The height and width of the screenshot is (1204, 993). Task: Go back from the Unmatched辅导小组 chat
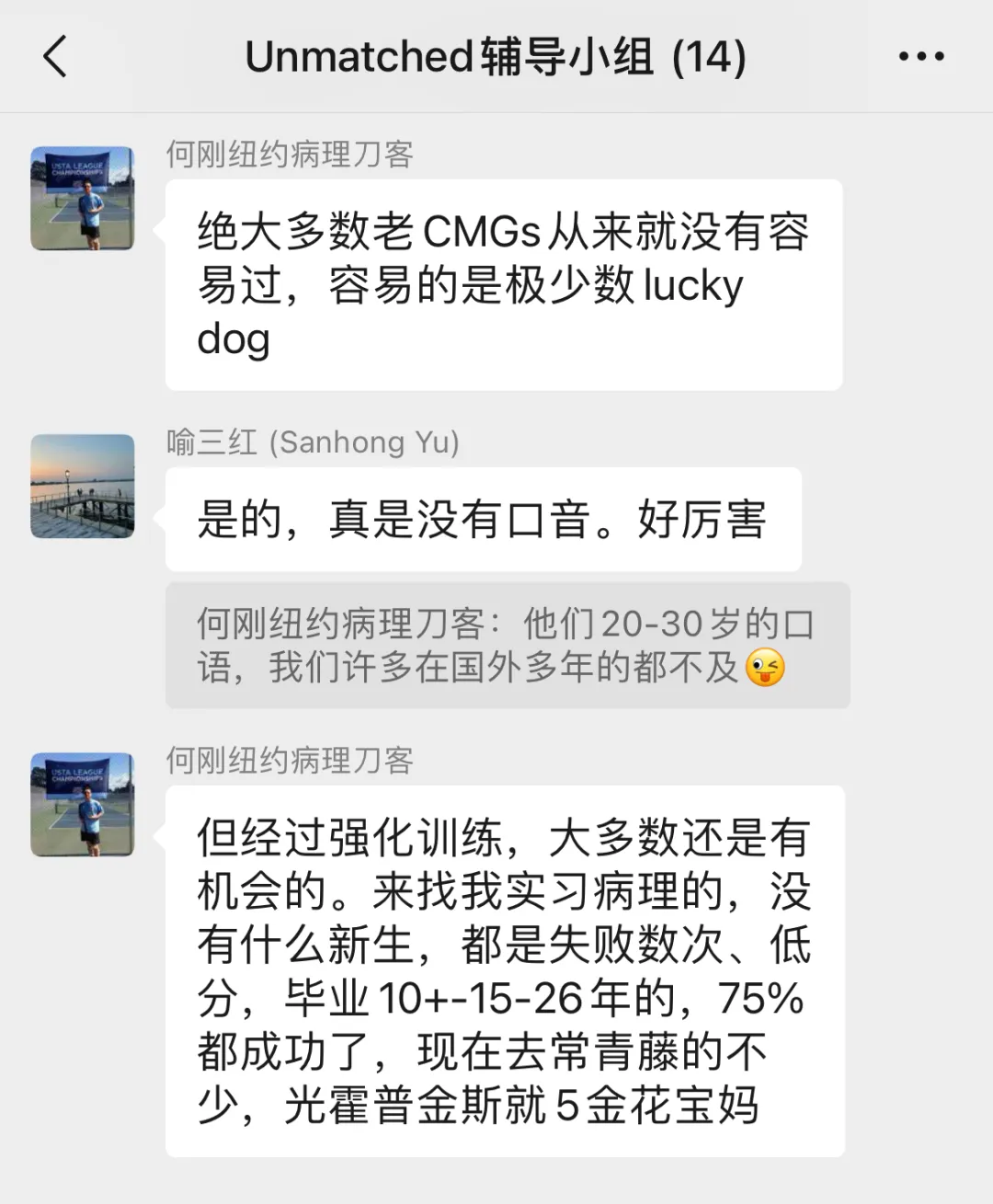(56, 56)
